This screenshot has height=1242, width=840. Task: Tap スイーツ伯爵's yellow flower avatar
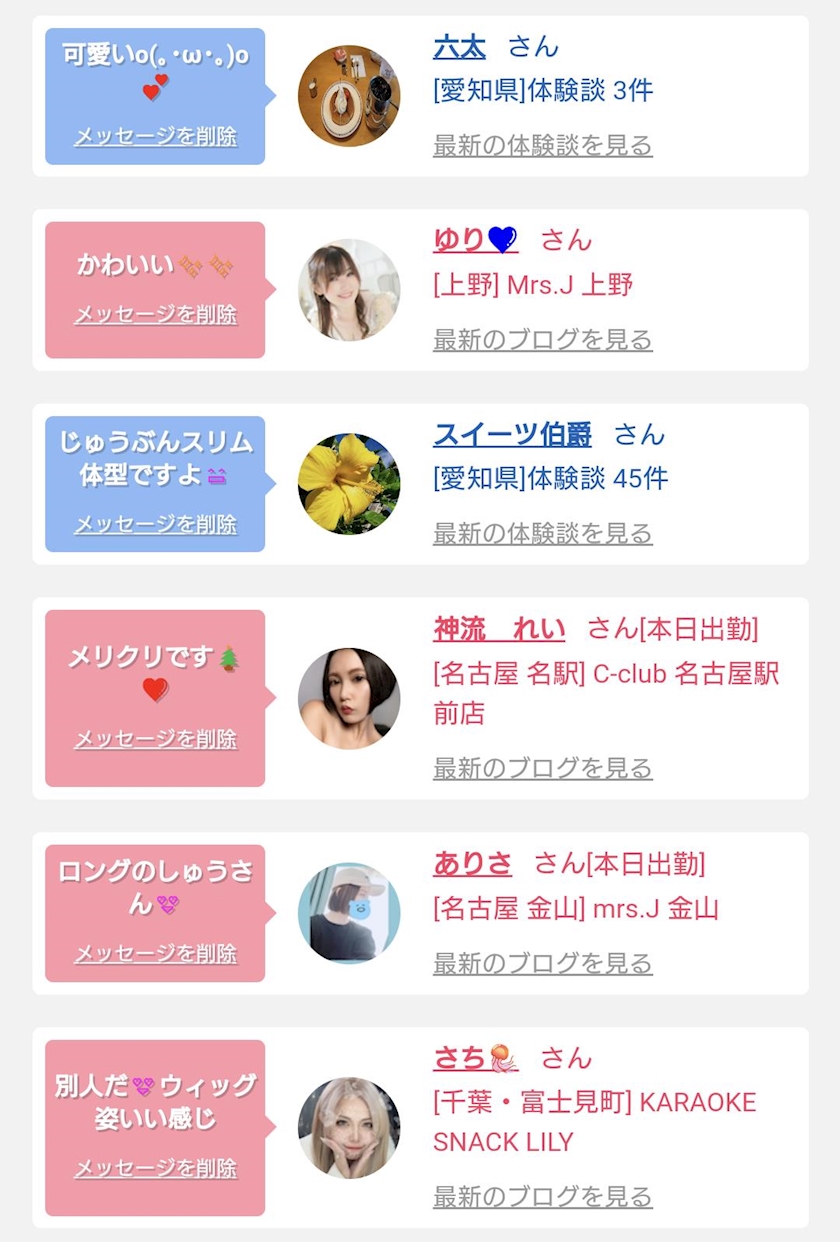349,484
